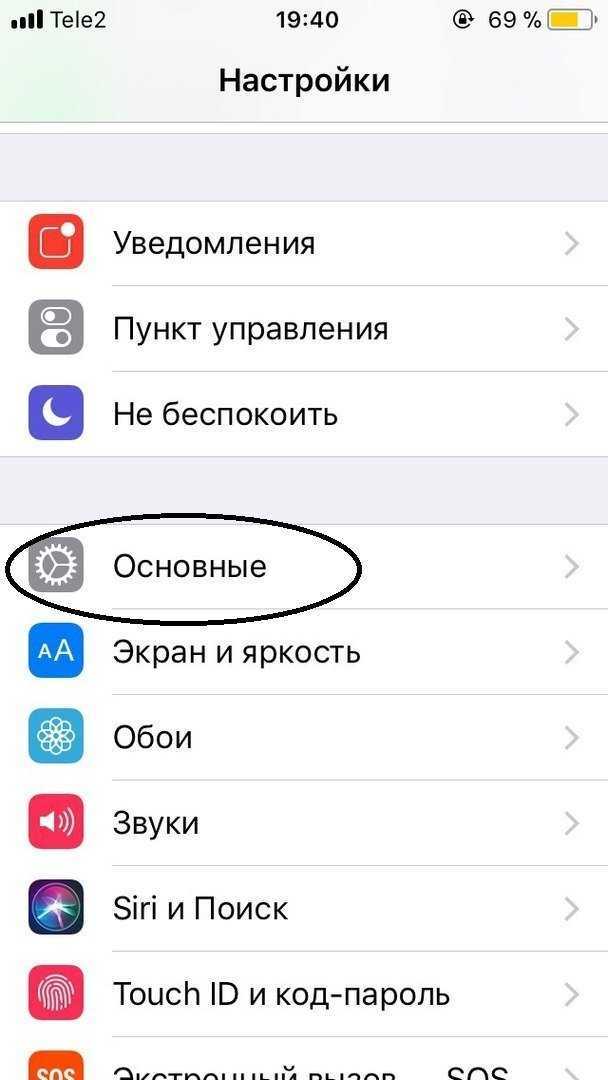608x1080 pixels.
Task: Open Touch ID и код-пароль
Action: click(304, 993)
